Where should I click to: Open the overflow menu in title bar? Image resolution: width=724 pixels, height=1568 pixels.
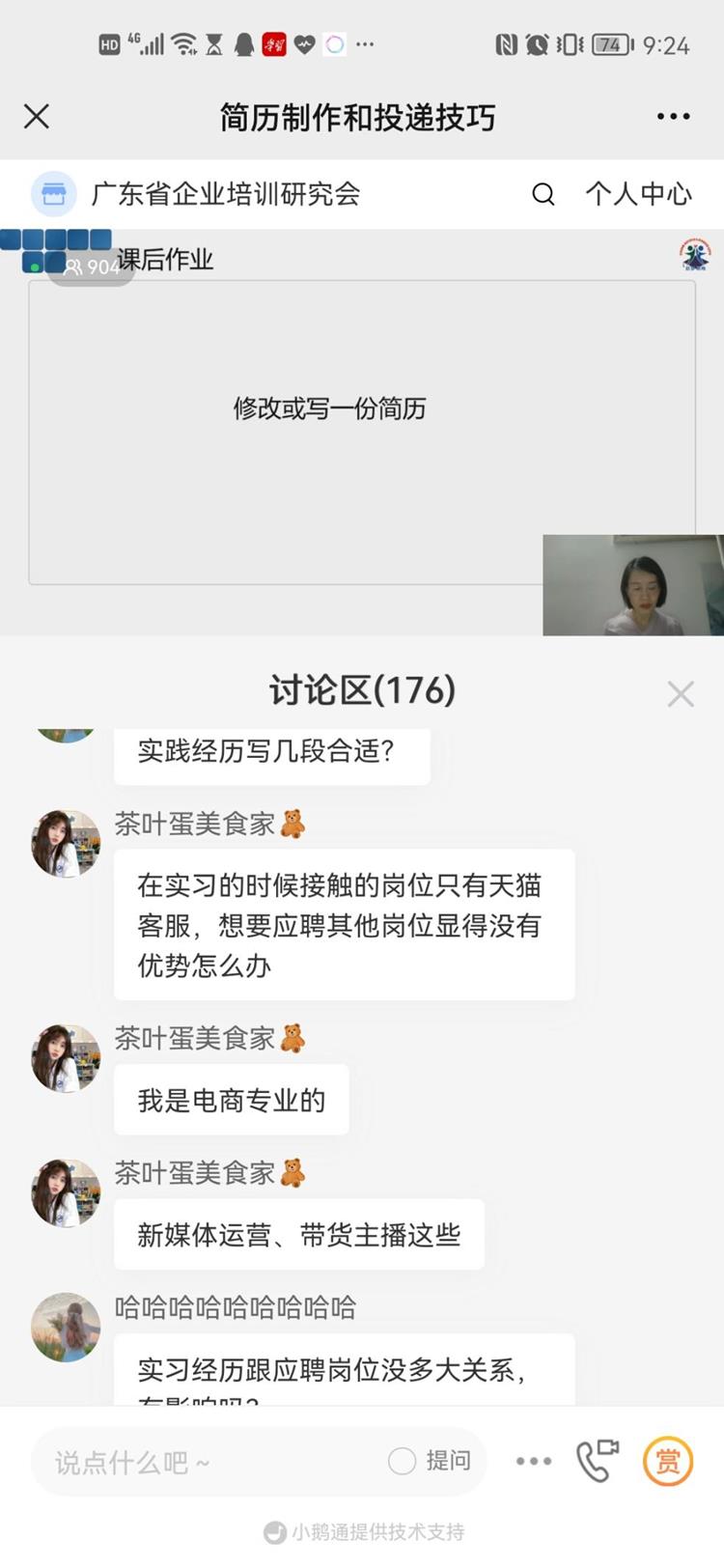673,117
